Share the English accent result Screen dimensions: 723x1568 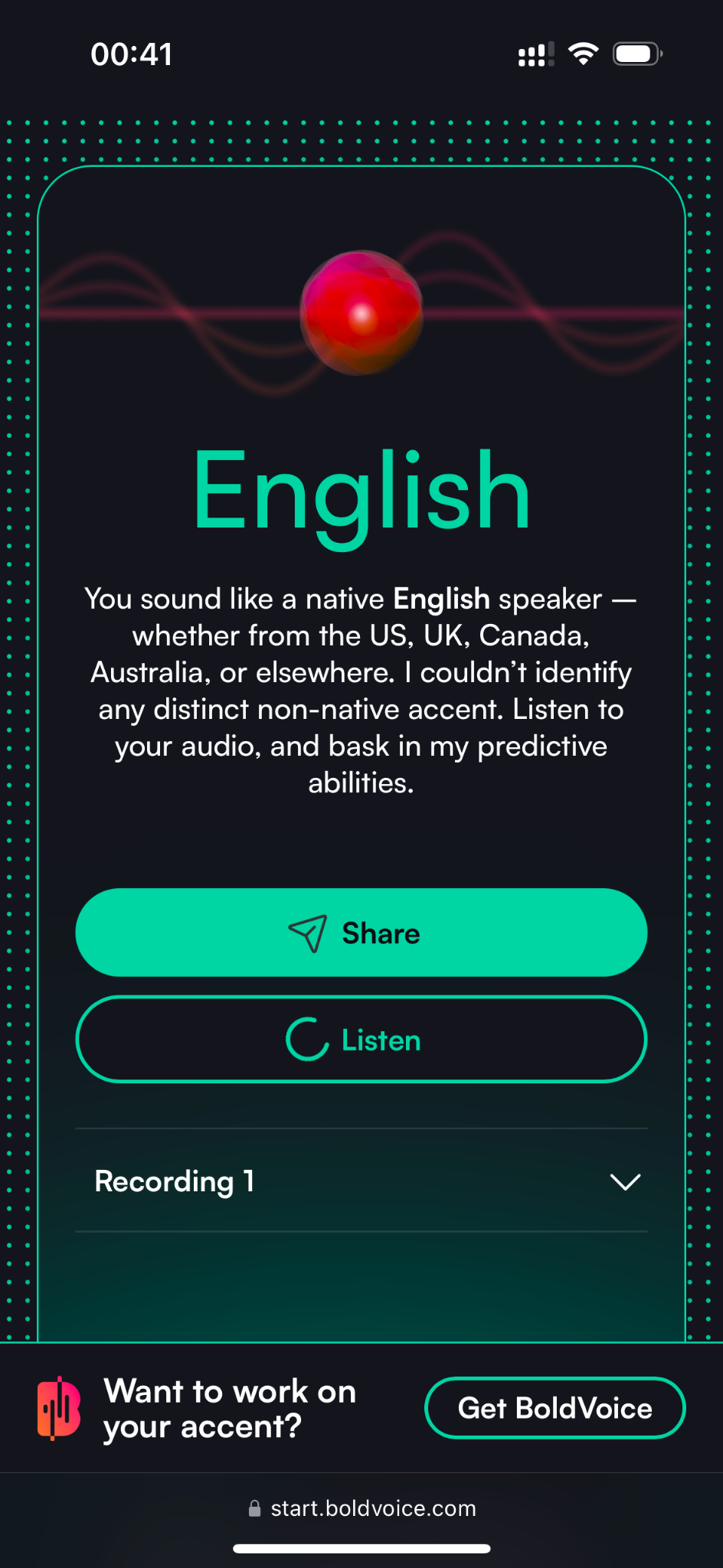361,933
